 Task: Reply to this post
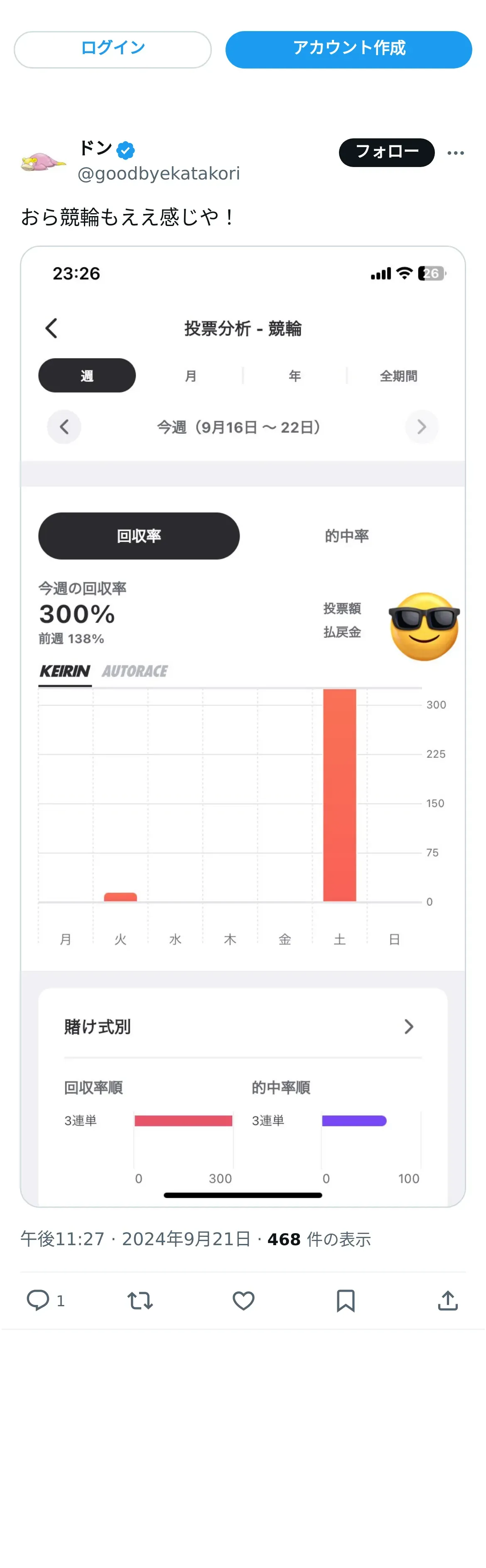(38, 1300)
